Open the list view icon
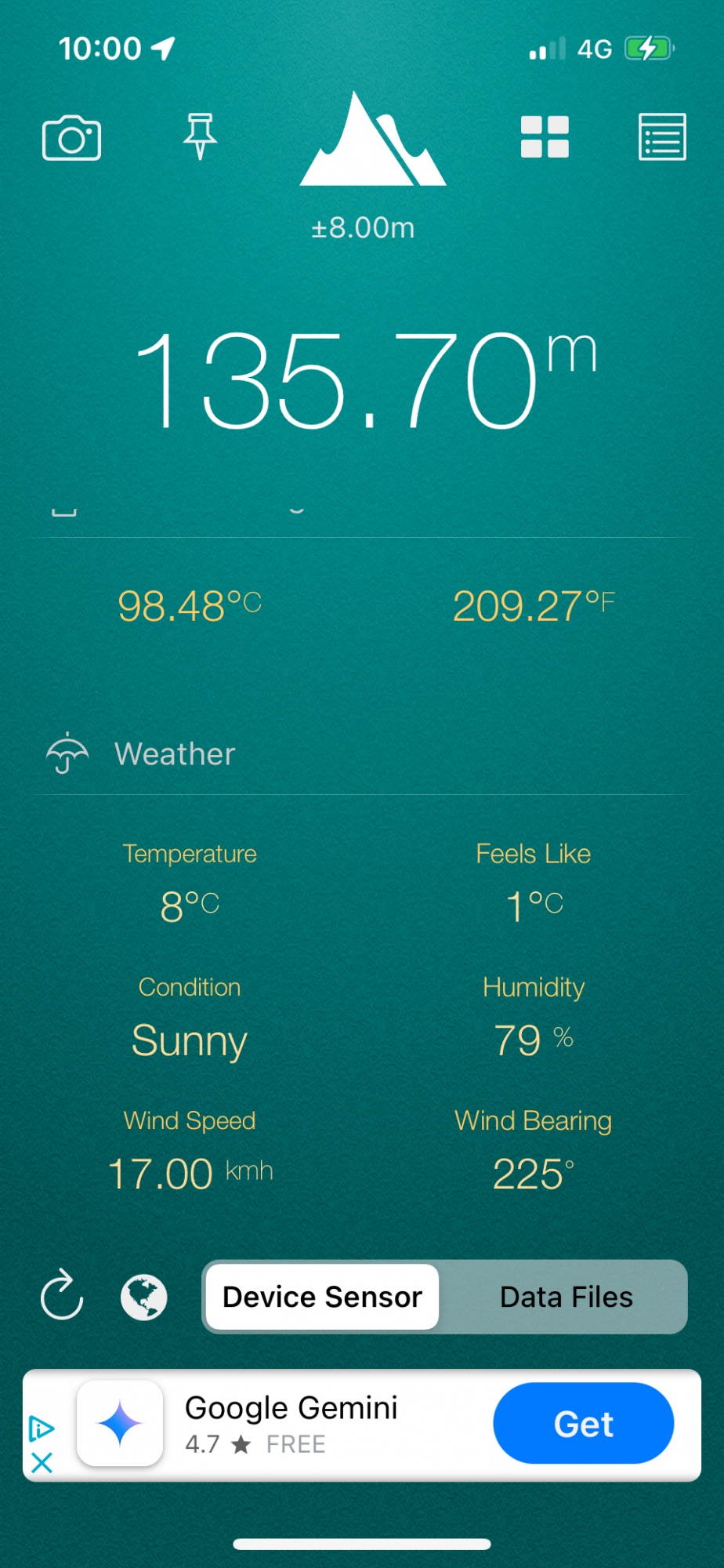The width and height of the screenshot is (724, 1568). click(x=662, y=137)
